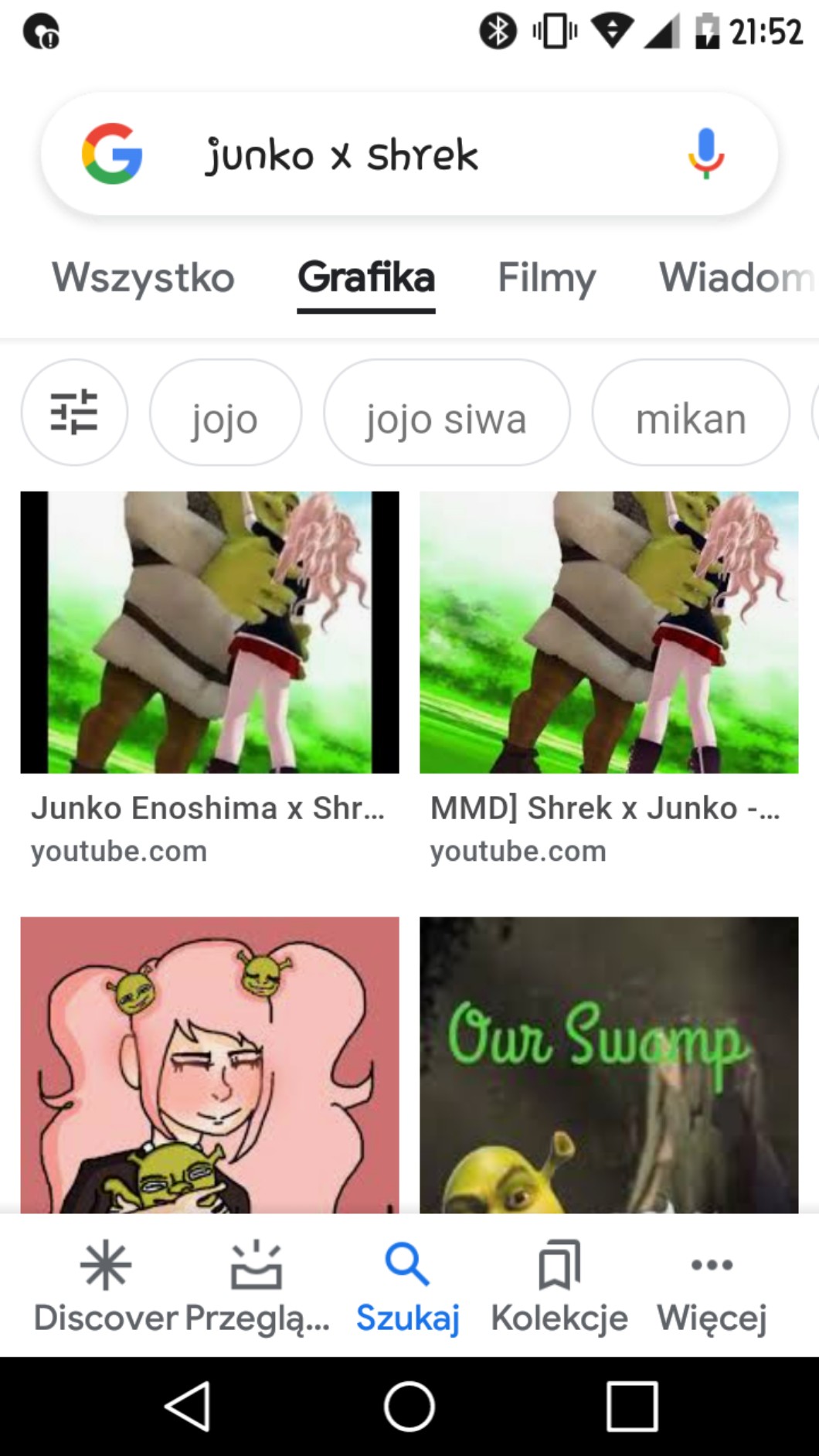
Task: Go back with the system back button
Action: tap(187, 1407)
